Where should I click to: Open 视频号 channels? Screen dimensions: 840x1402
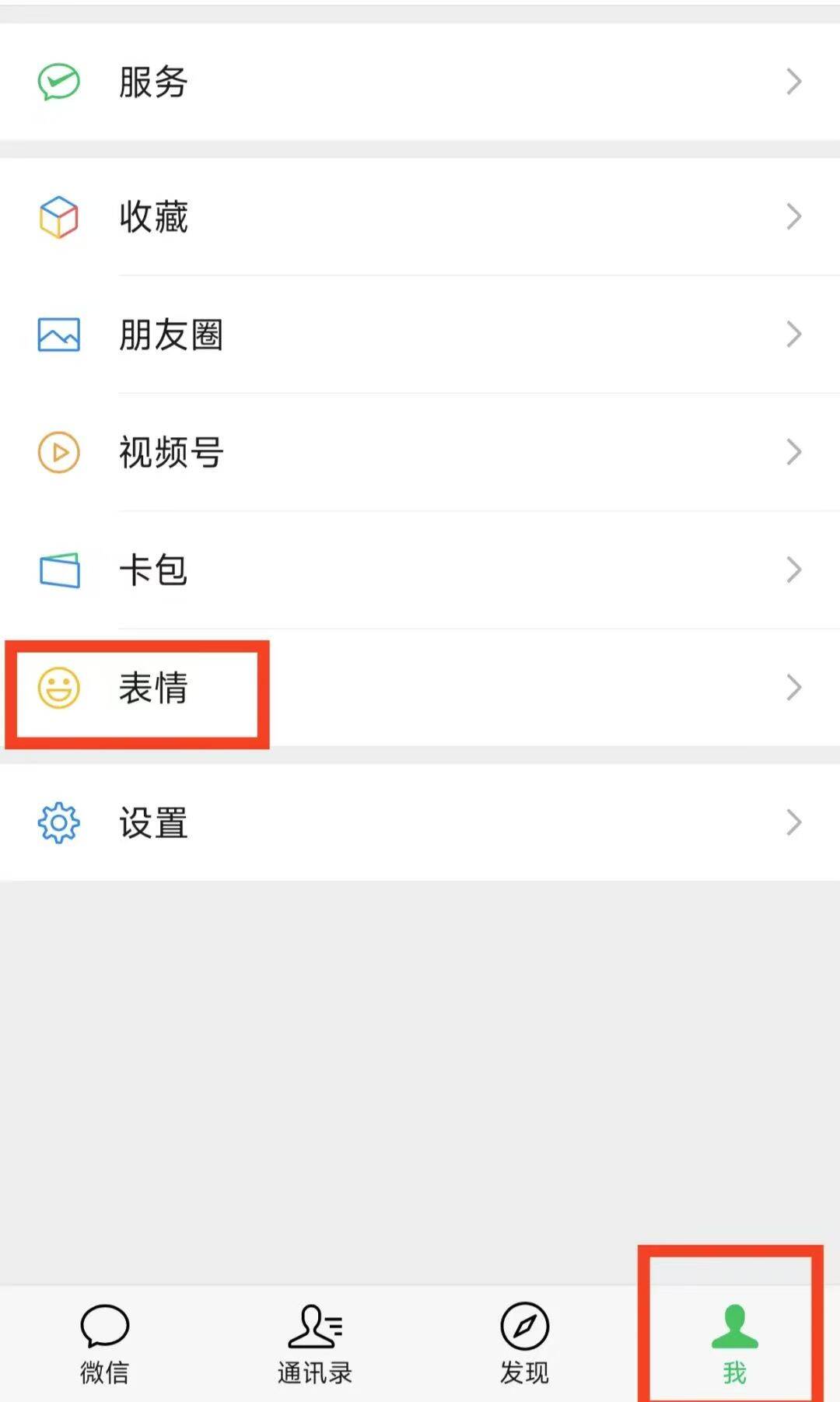420,452
